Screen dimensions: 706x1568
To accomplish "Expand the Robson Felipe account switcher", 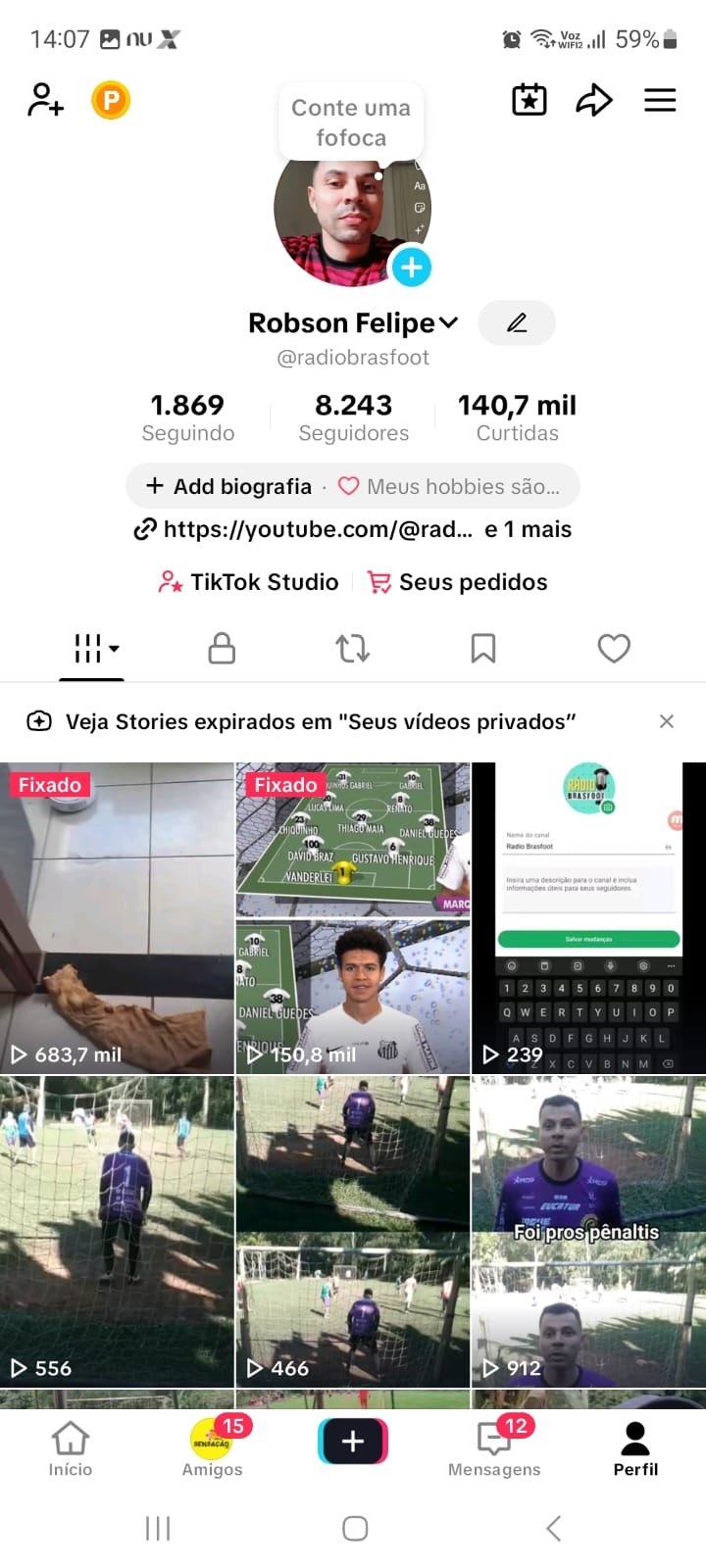I will pos(448,322).
